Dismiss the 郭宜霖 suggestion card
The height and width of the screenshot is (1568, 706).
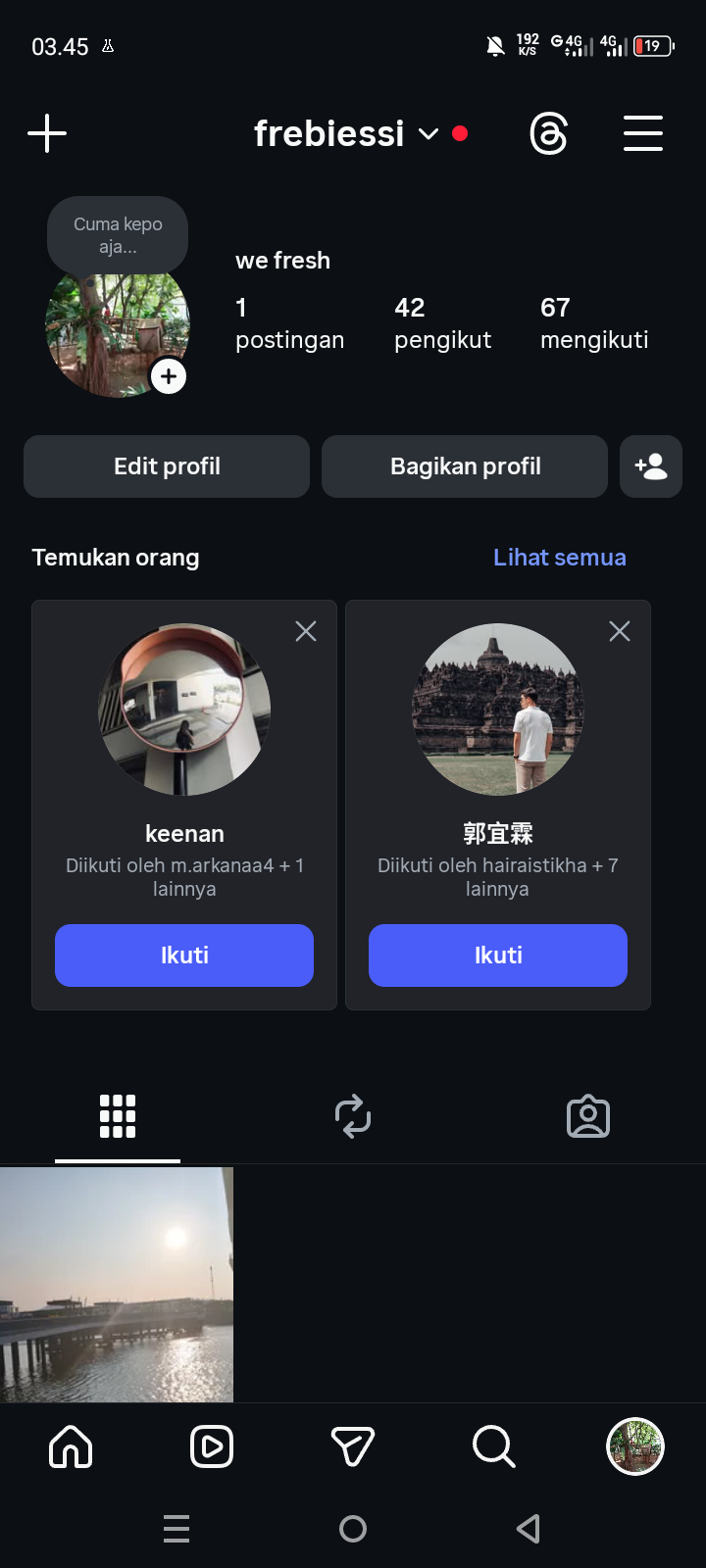[620, 631]
